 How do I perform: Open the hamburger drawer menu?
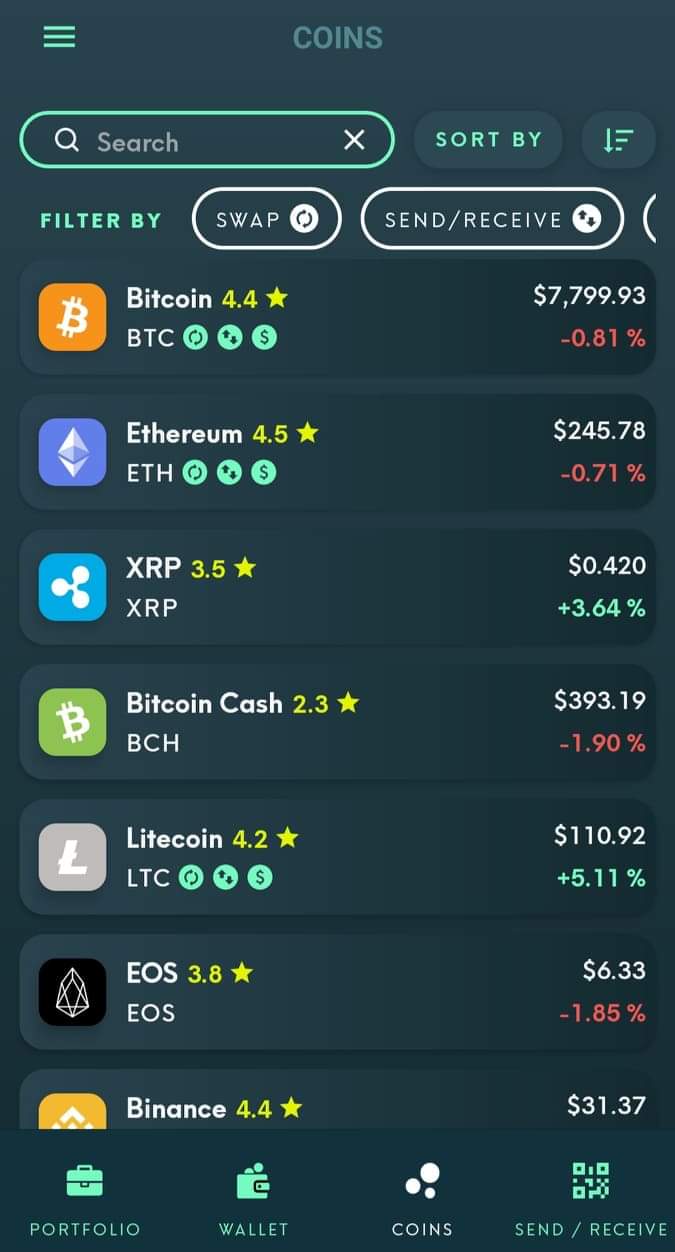pos(59,37)
